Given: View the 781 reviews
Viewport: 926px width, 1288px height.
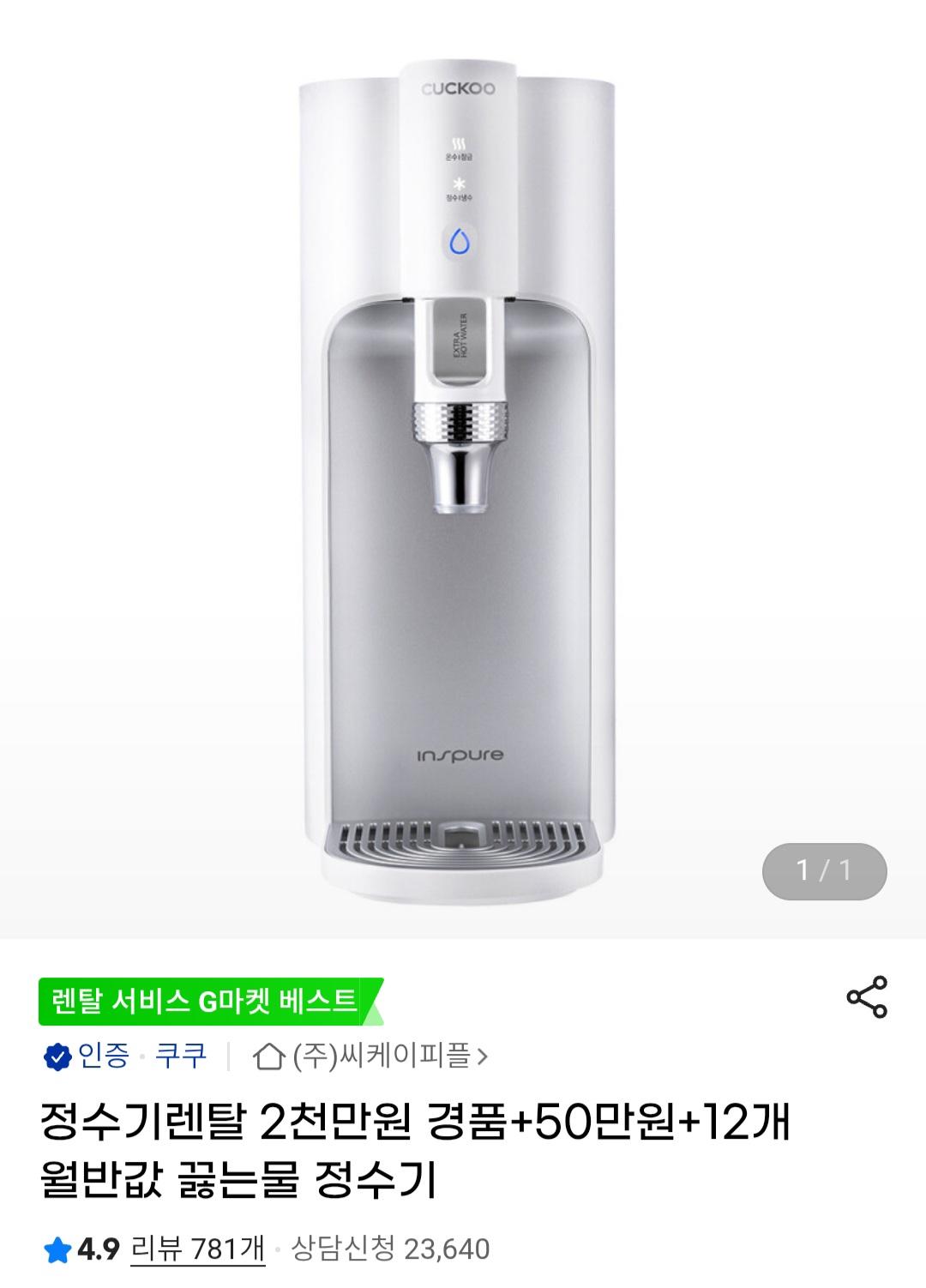Looking at the screenshot, I should pyautogui.click(x=197, y=1248).
